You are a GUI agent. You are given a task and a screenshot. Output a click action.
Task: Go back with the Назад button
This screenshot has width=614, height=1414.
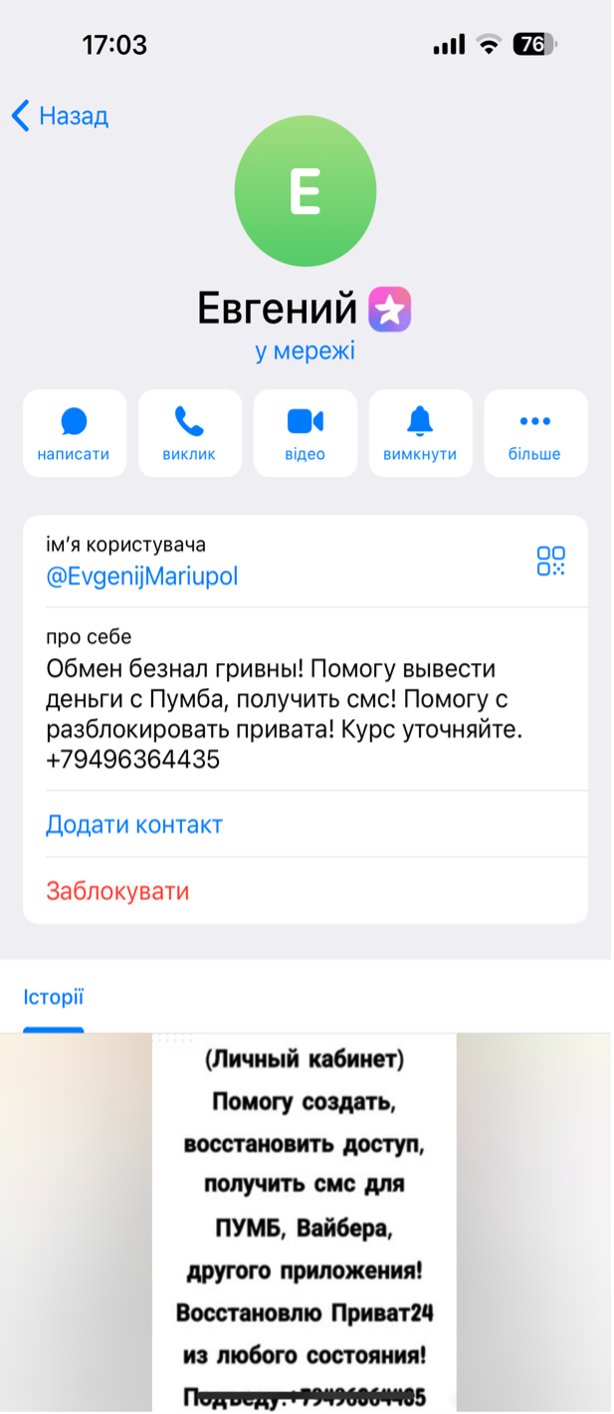click(x=60, y=116)
